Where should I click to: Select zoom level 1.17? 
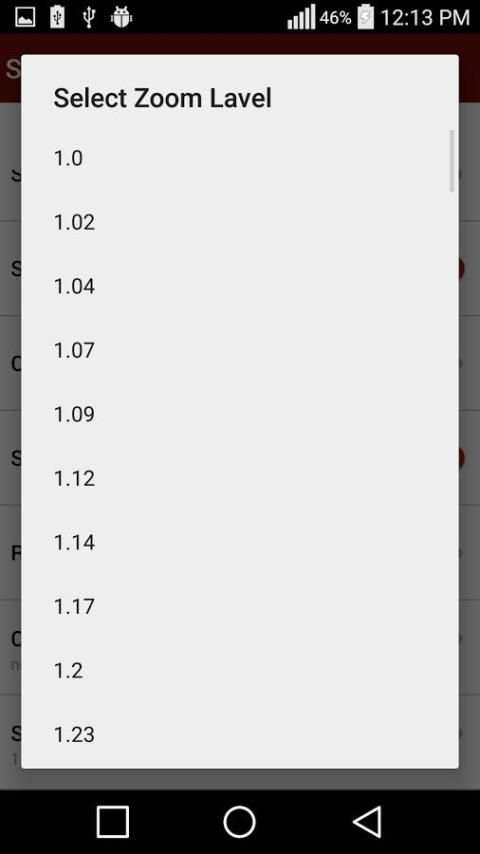240,606
